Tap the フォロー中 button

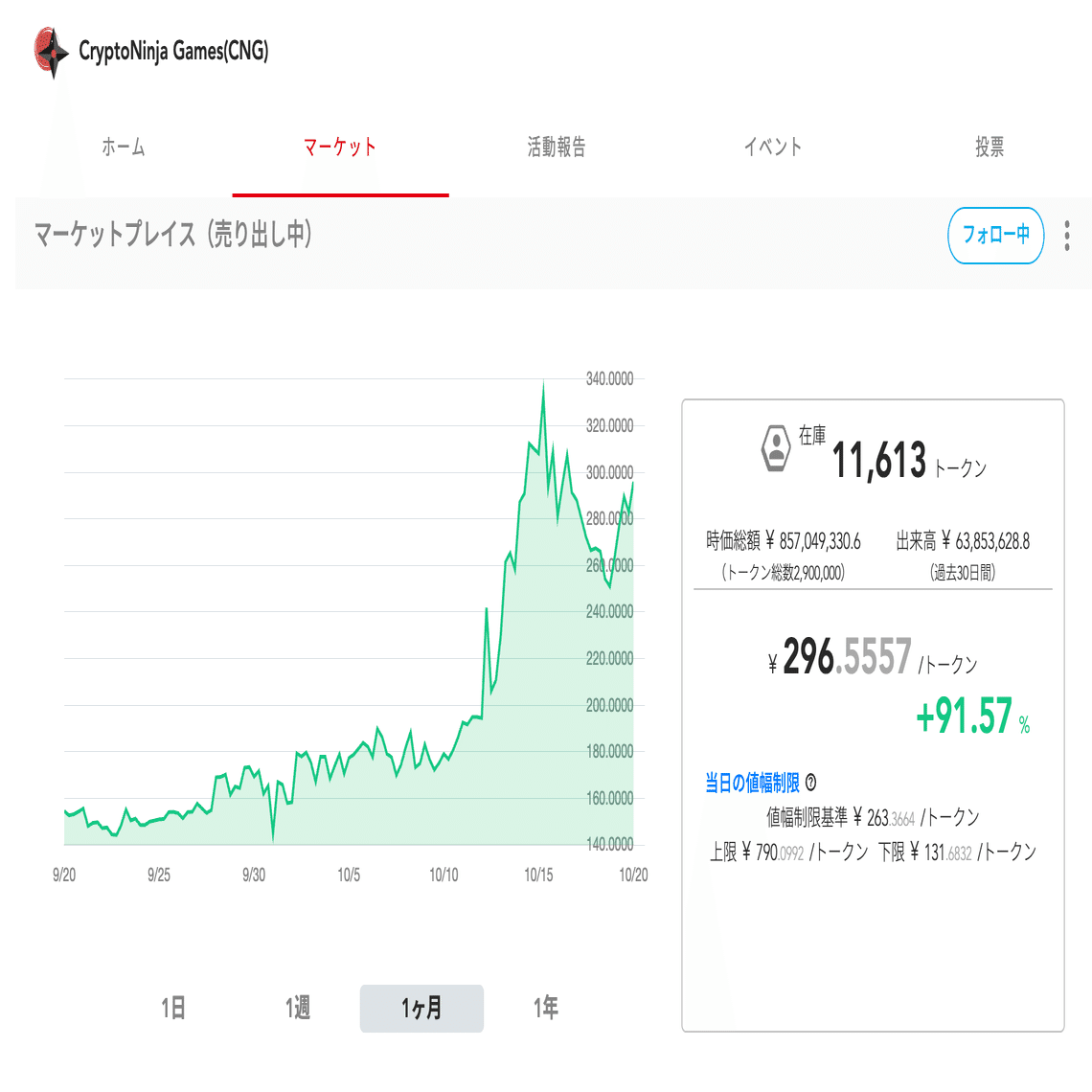click(x=995, y=235)
